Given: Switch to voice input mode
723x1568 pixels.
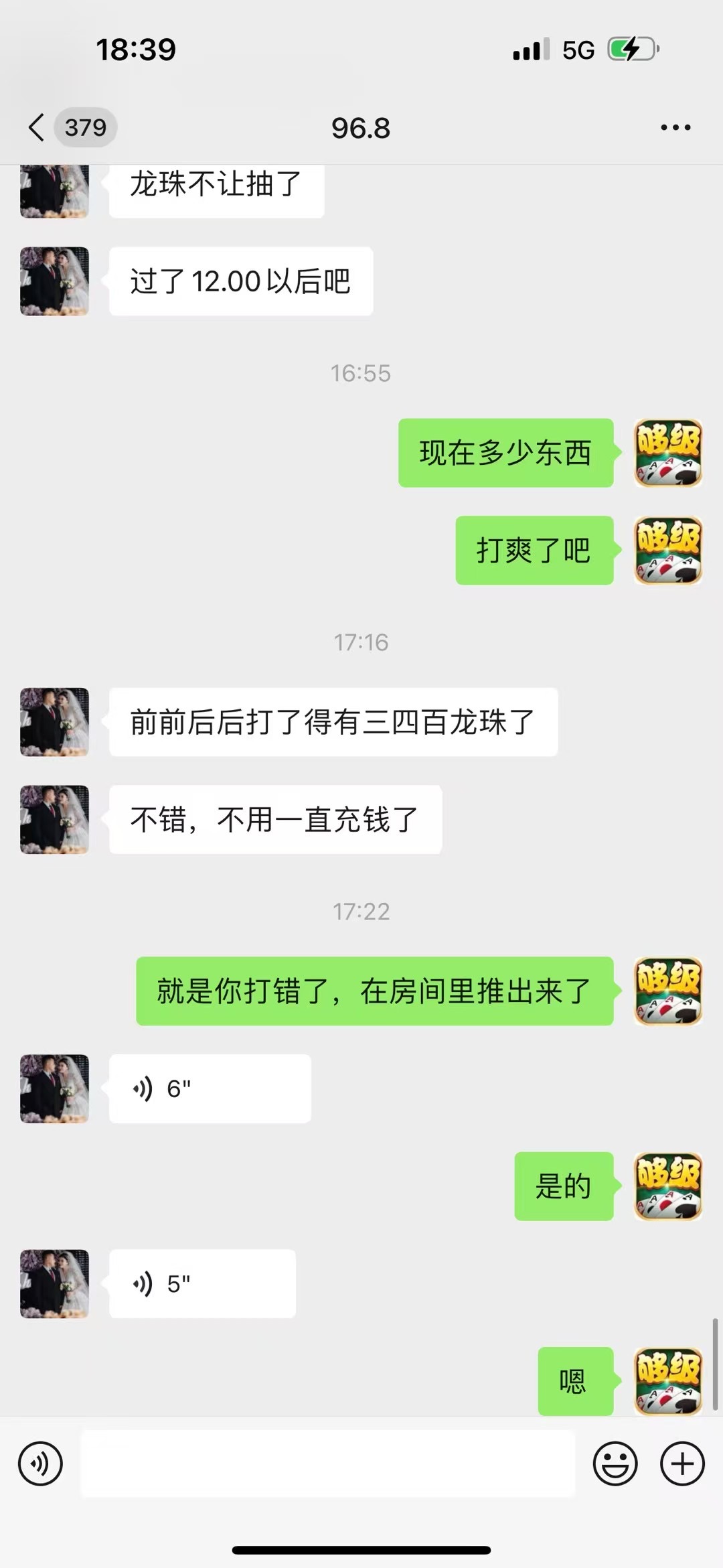Looking at the screenshot, I should pyautogui.click(x=41, y=1464).
